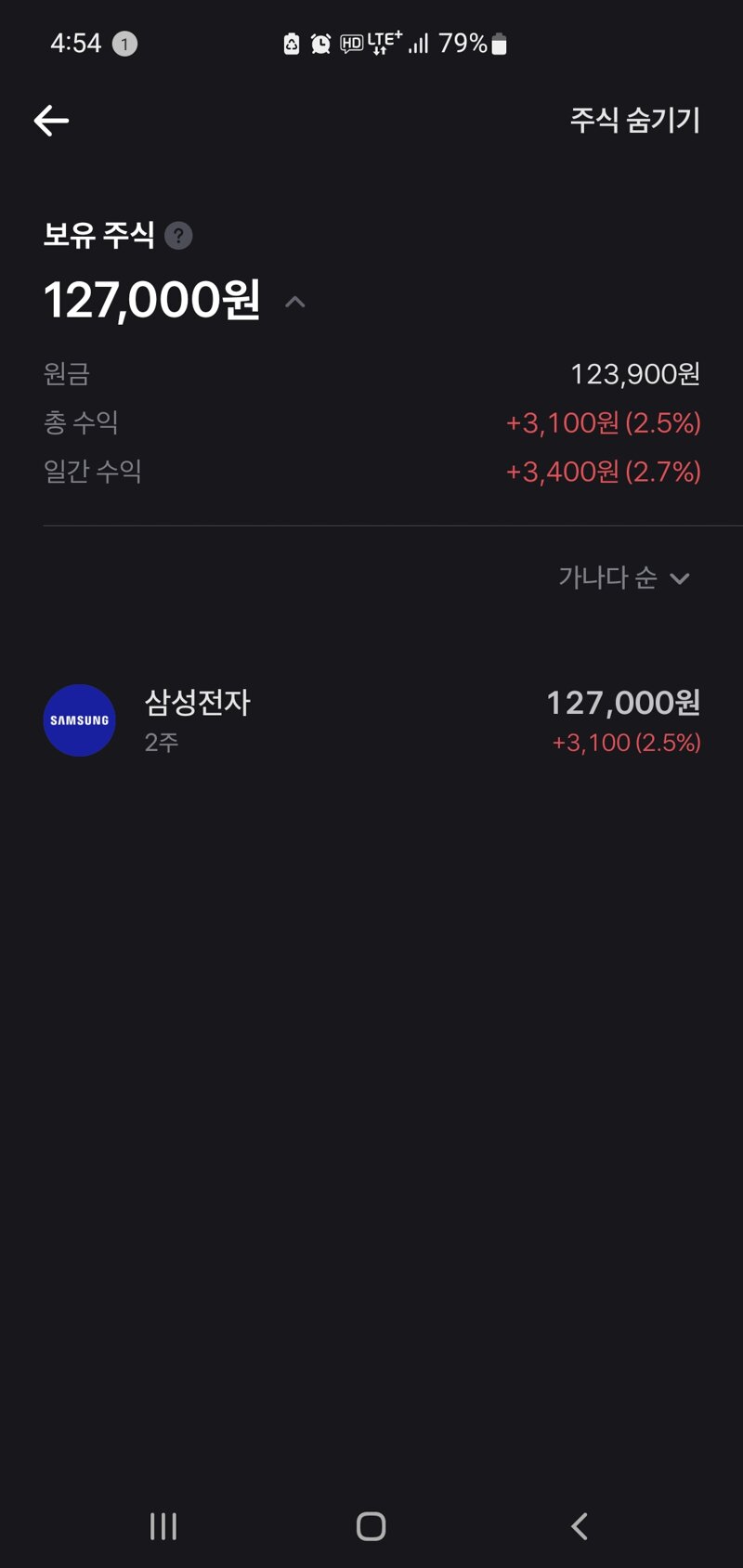
Task: Open the help icon beside 보유 주식
Action: (178, 236)
